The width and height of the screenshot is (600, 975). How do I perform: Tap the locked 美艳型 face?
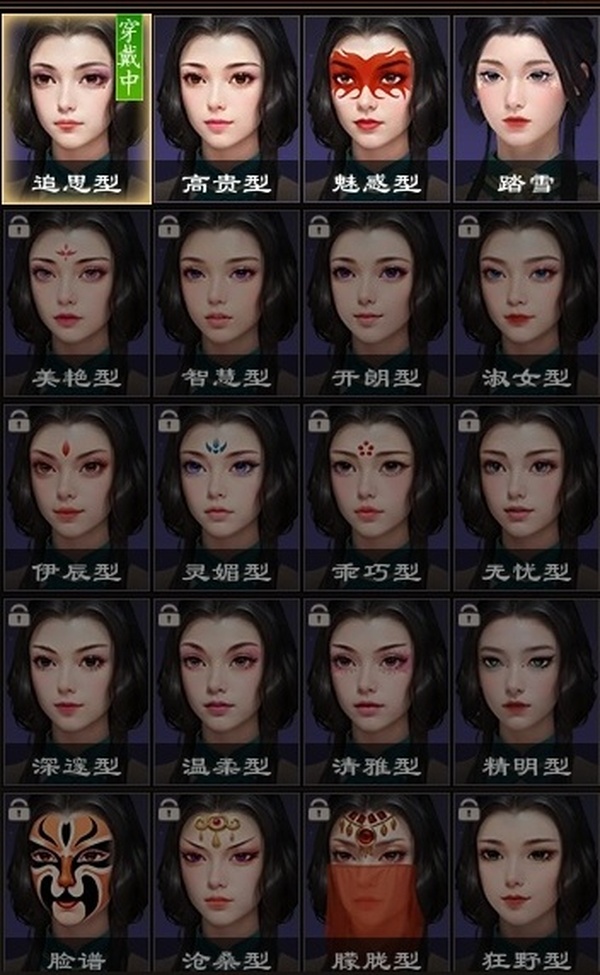coord(76,302)
